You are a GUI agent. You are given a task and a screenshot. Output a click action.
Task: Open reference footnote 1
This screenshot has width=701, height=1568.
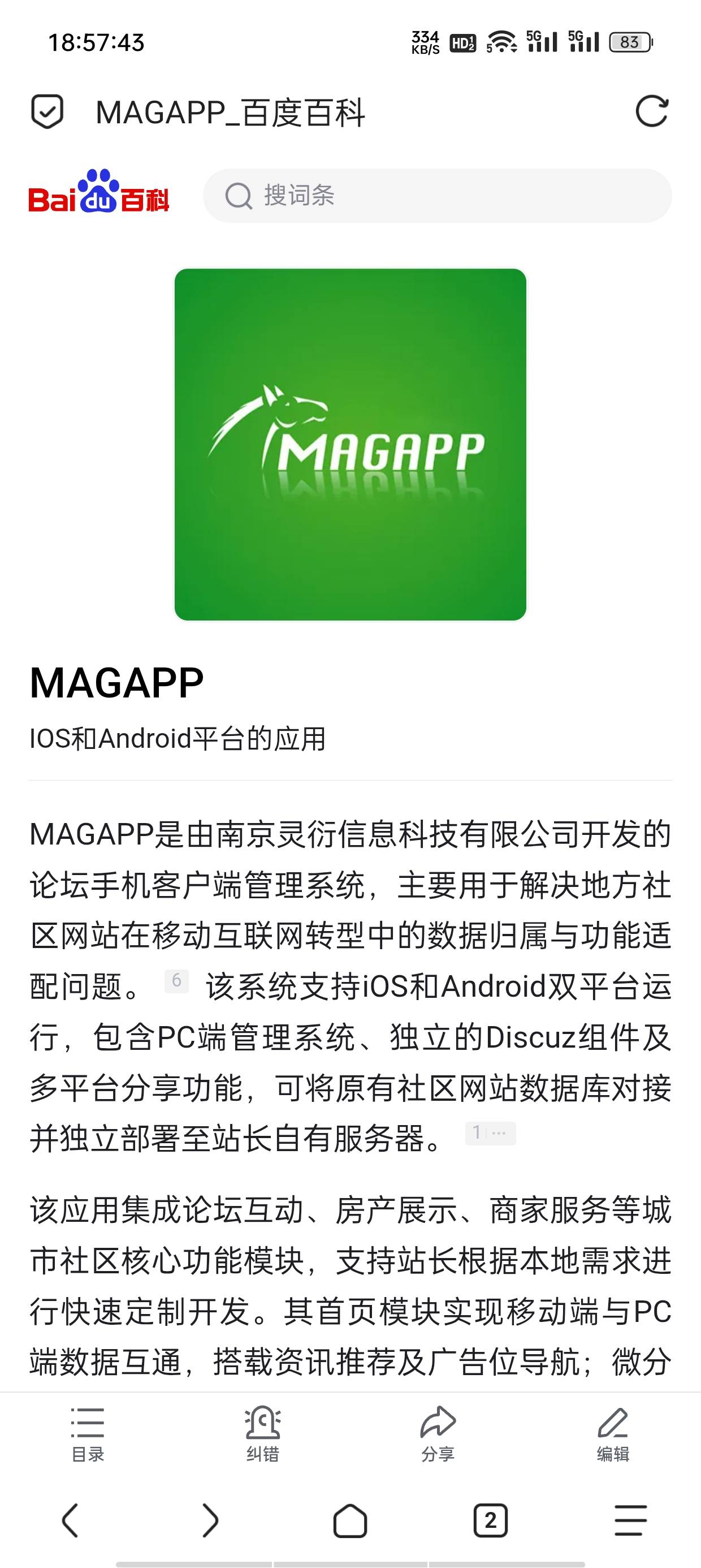[491, 1132]
